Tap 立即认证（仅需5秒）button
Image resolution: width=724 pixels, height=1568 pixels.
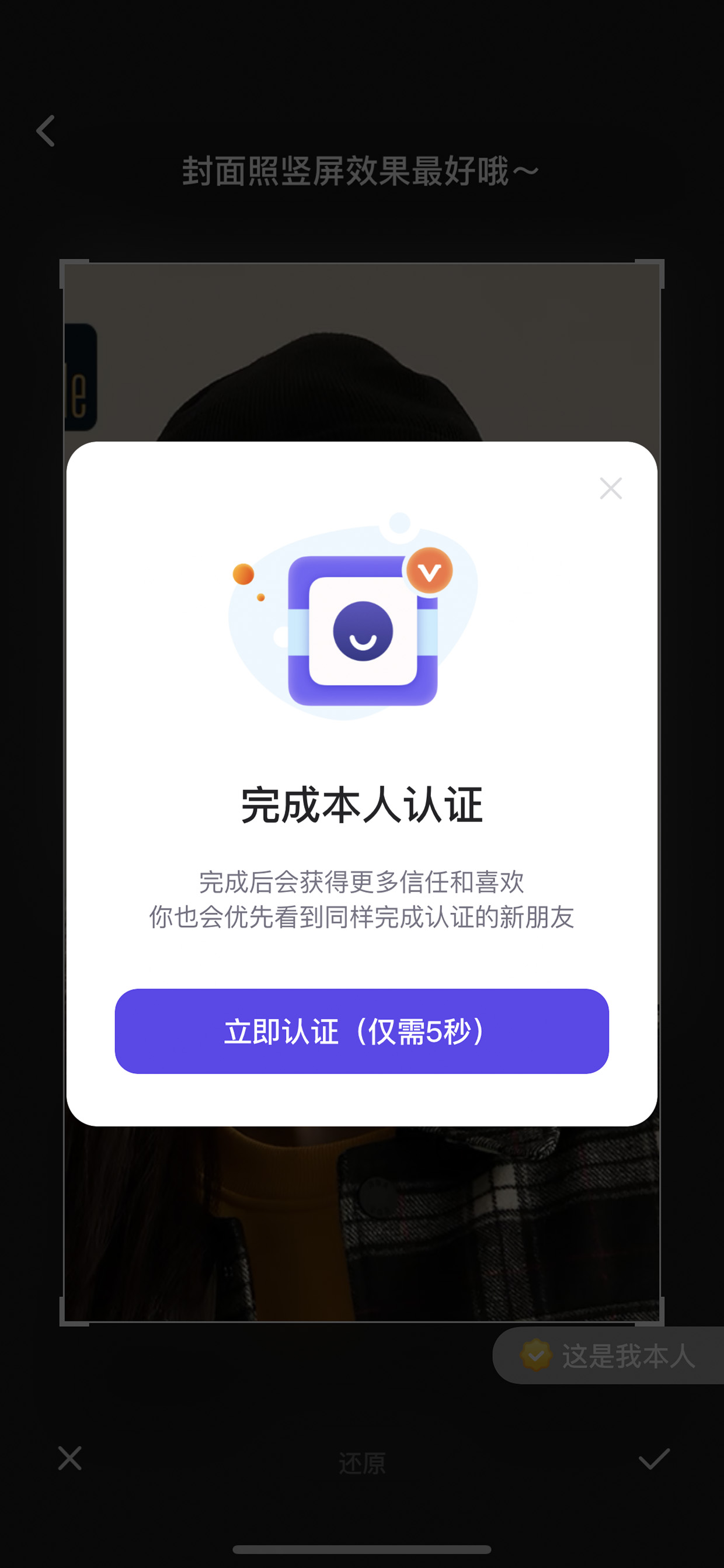pyautogui.click(x=361, y=1031)
